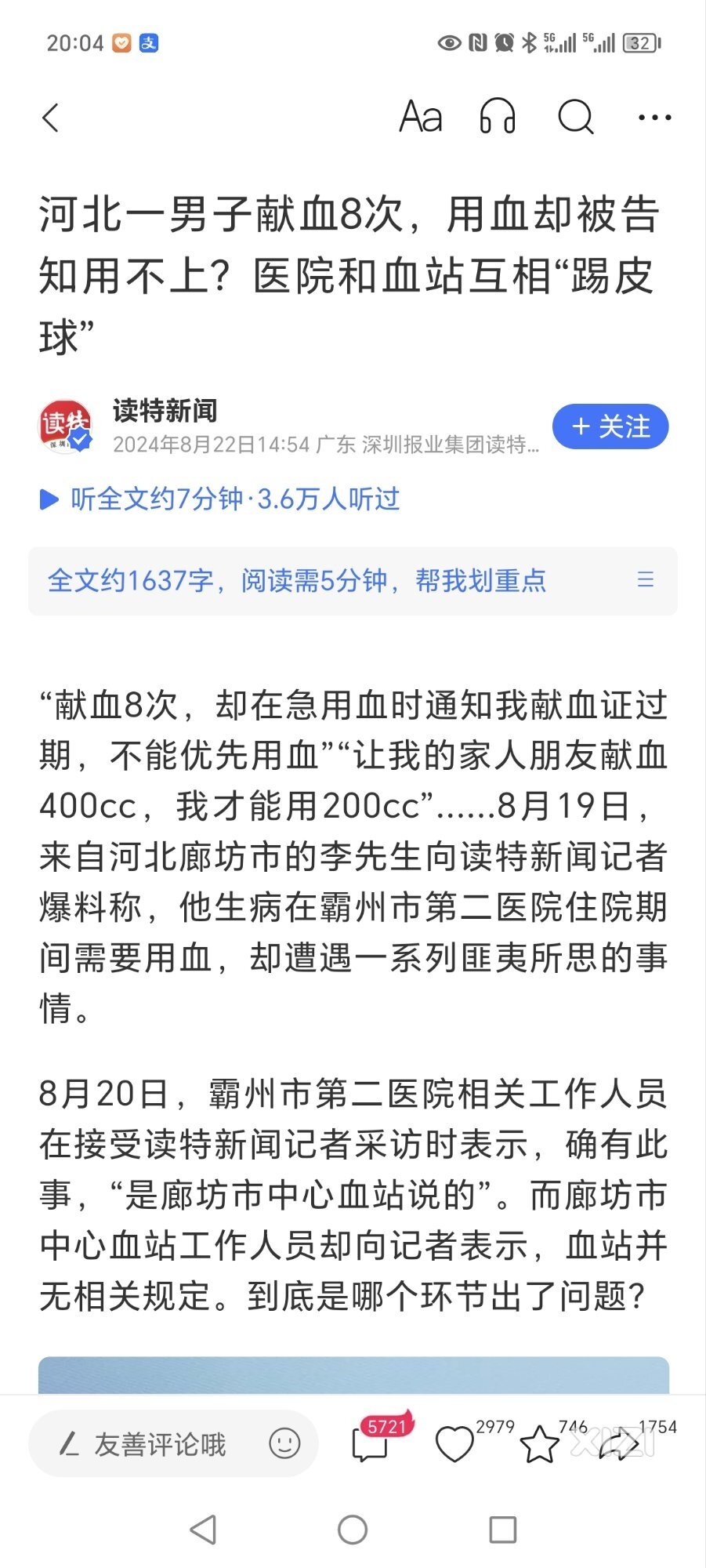Viewport: 706px width, 1568px height.
Task: Open the emoji smiley in comment box
Action: [x=284, y=1443]
